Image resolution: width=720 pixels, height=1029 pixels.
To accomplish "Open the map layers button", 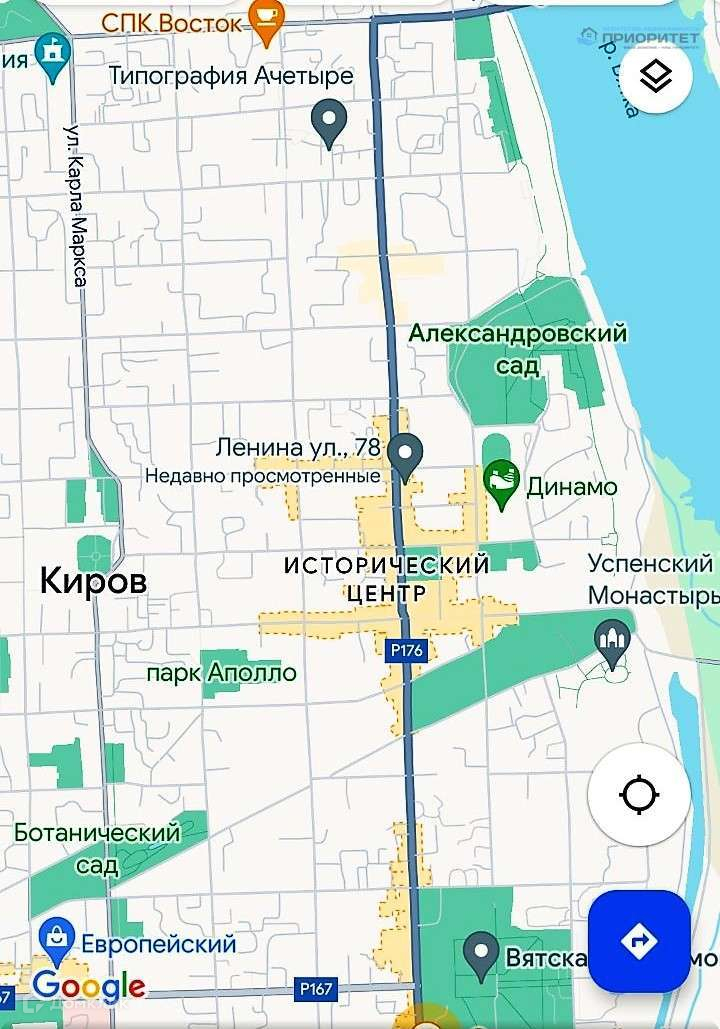I will pos(655,77).
